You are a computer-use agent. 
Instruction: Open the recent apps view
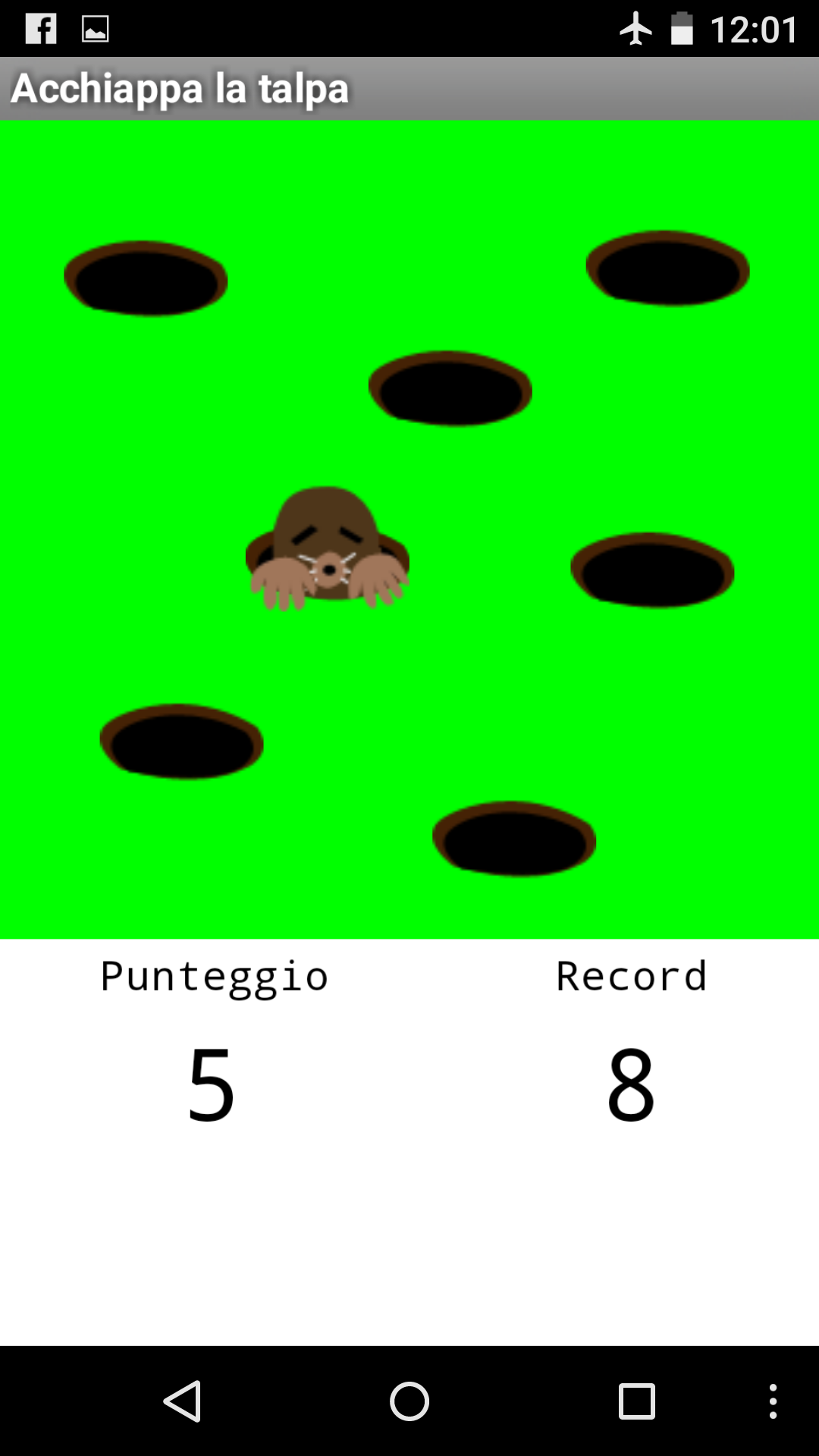[636, 1401]
